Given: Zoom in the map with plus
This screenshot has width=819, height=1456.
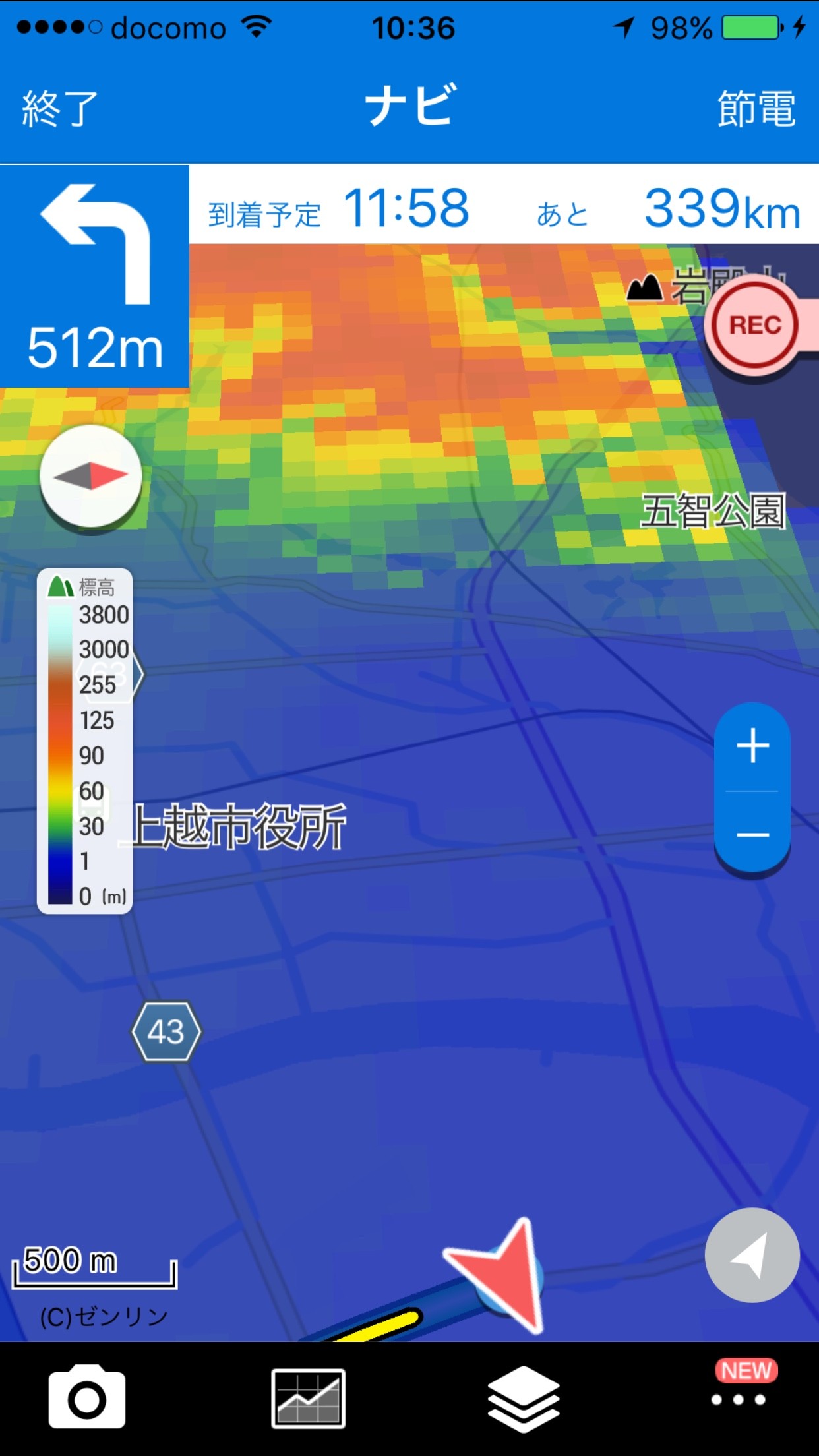Looking at the screenshot, I should click(x=752, y=746).
